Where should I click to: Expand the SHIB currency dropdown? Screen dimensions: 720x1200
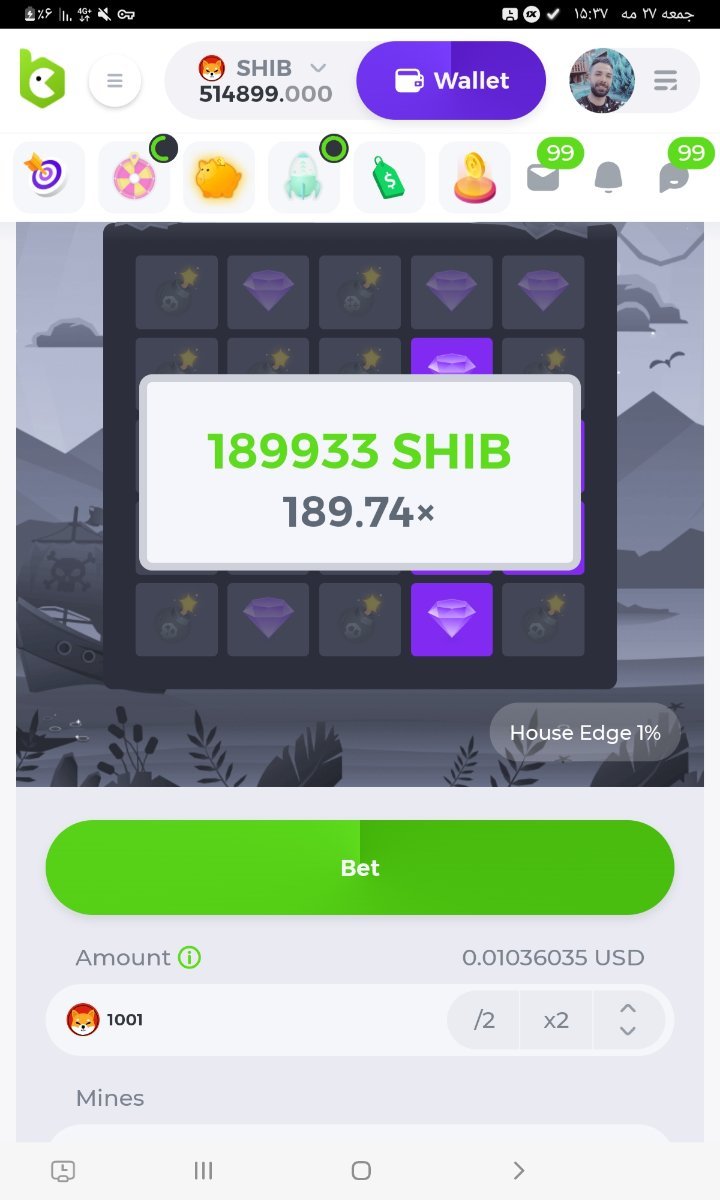point(318,68)
